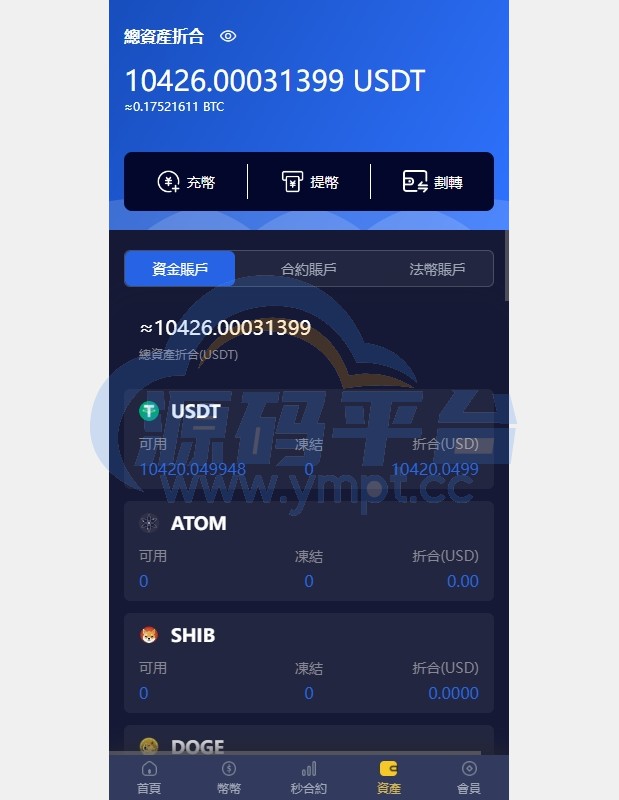Toggle the total assets visibility eye
The image size is (619, 800).
pos(228,36)
